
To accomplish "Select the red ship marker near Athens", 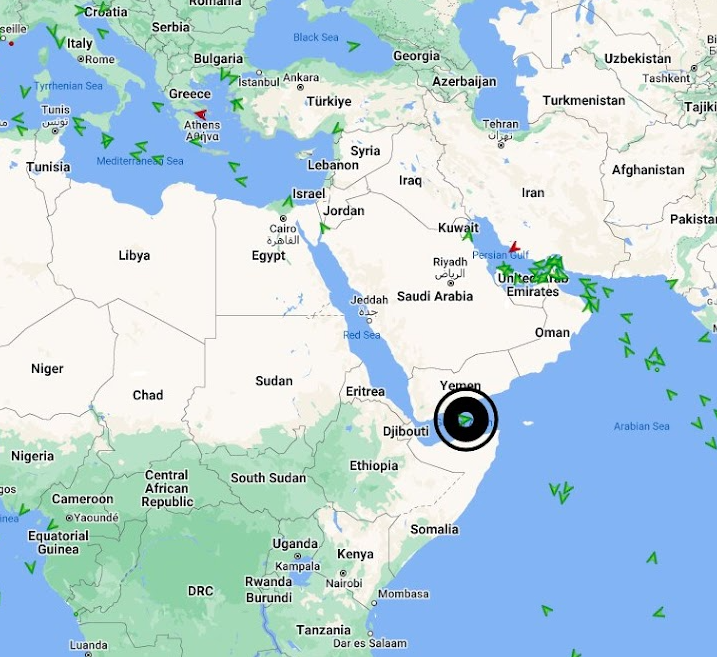I will point(201,114).
